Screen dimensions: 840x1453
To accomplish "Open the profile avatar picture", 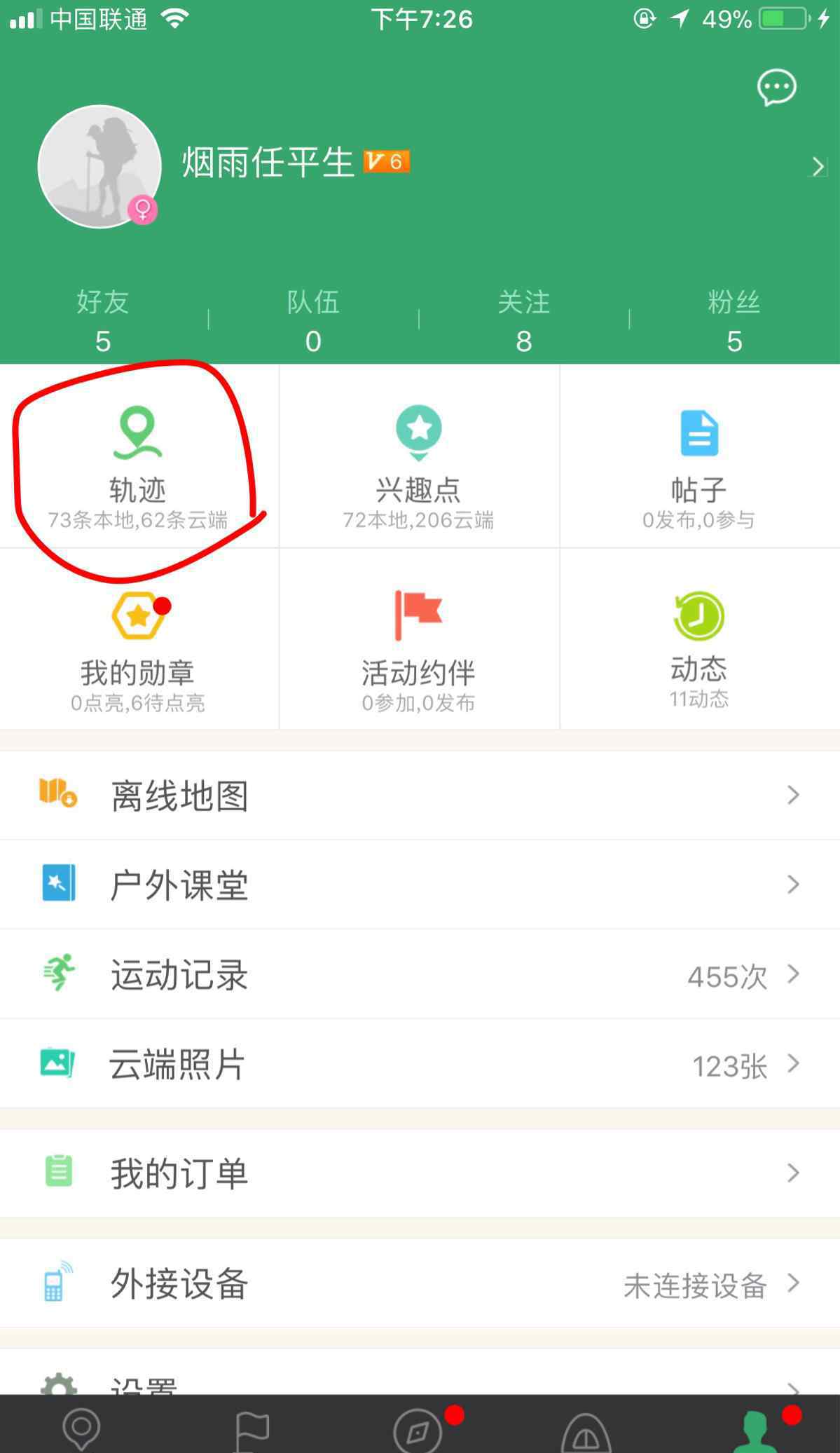I will (99, 167).
